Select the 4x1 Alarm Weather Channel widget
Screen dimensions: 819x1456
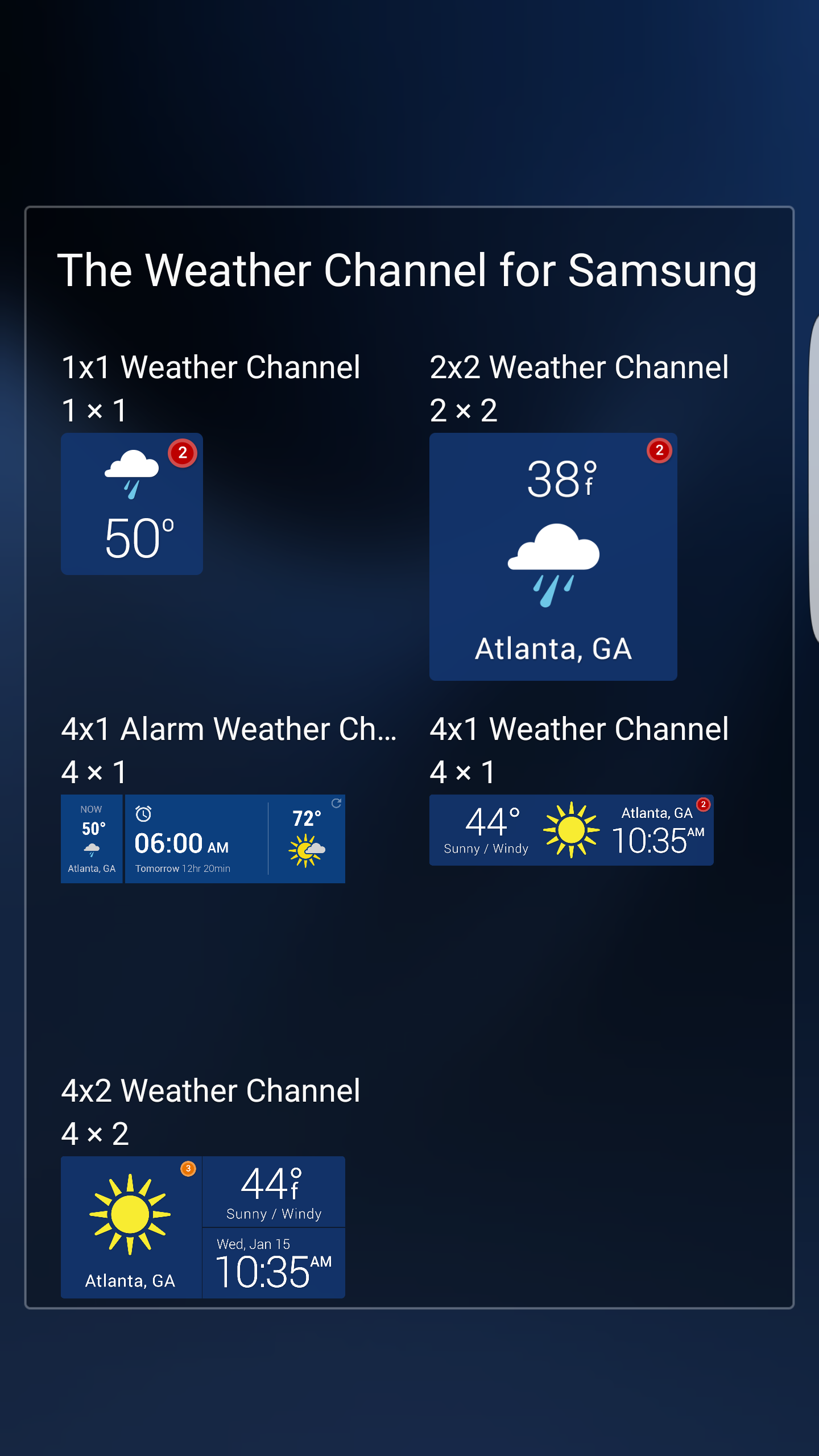coord(203,839)
